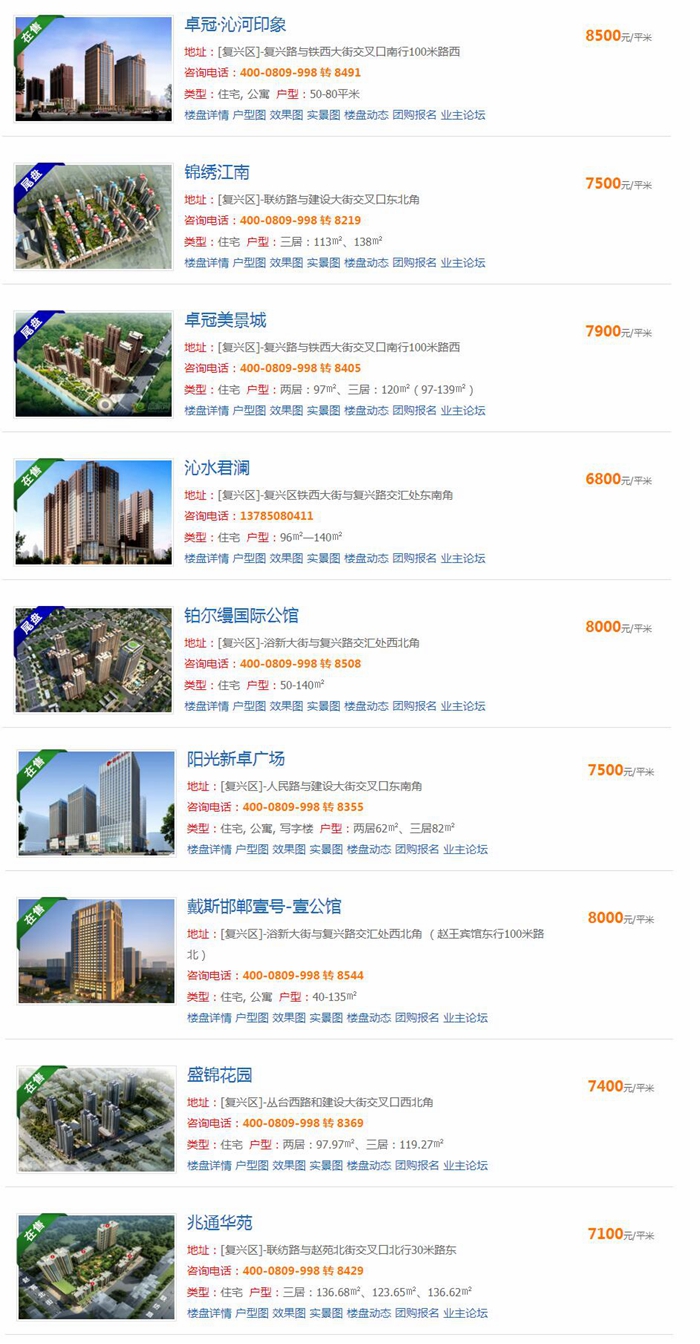Screen dimensions: 700x1344
Task: Open the 卓冠·沁河印象 listing title
Action: tap(235, 25)
